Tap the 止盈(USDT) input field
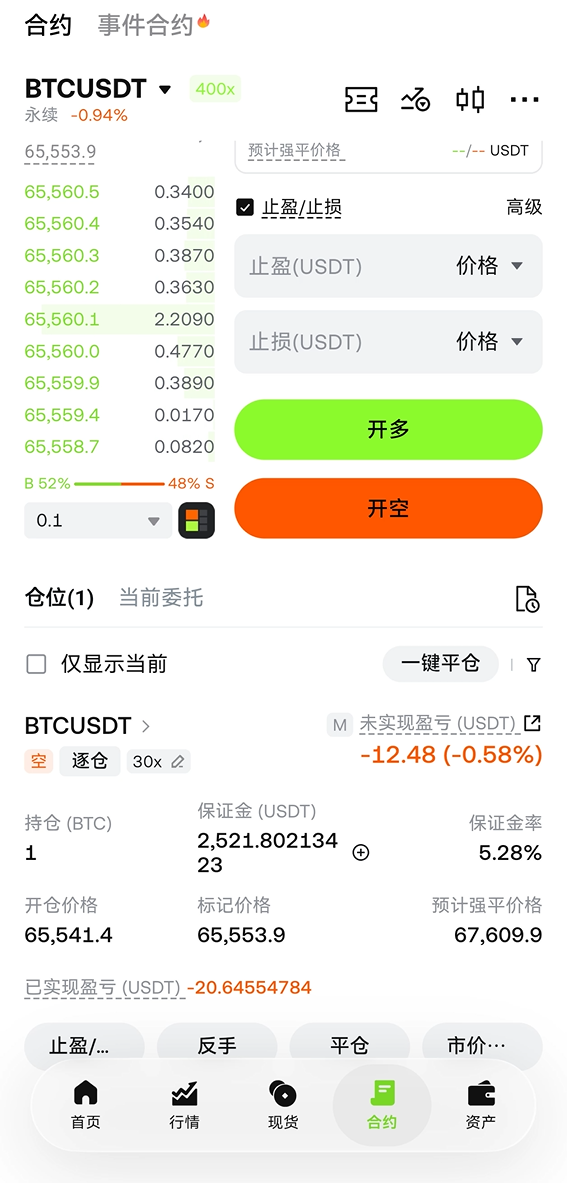The image size is (567, 1183). coord(388,266)
